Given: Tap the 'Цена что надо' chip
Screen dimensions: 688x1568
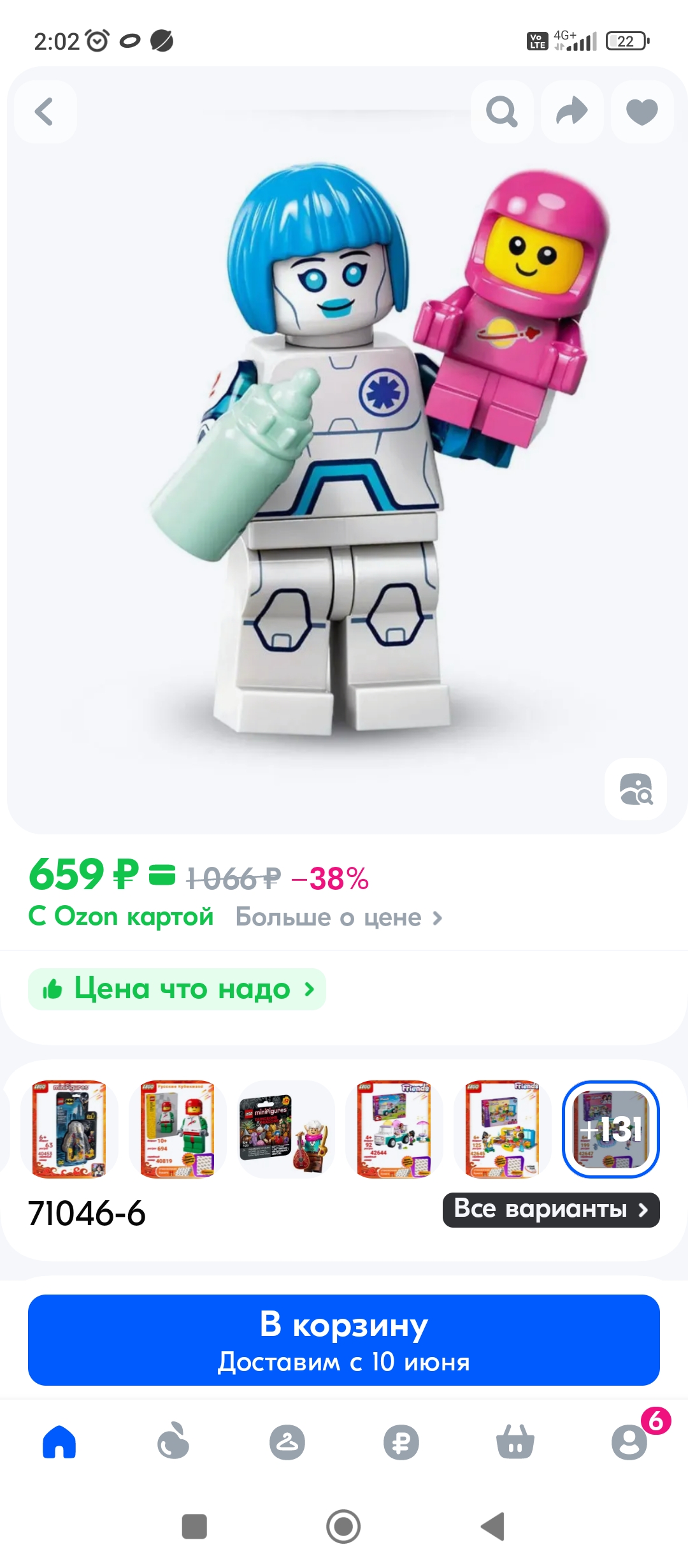Looking at the screenshot, I should pyautogui.click(x=177, y=989).
